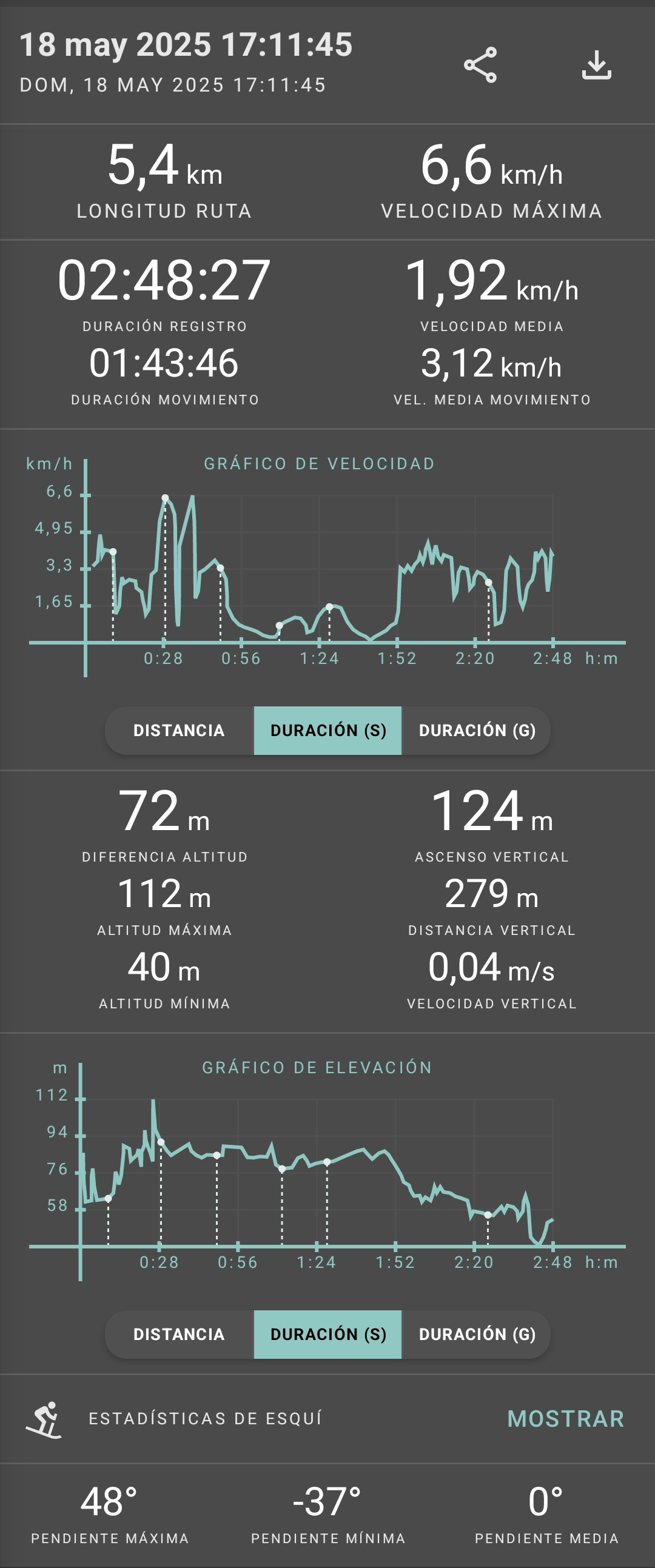The width and height of the screenshot is (655, 1568).
Task: Select Duración (G) for the speed graph
Action: [x=477, y=731]
